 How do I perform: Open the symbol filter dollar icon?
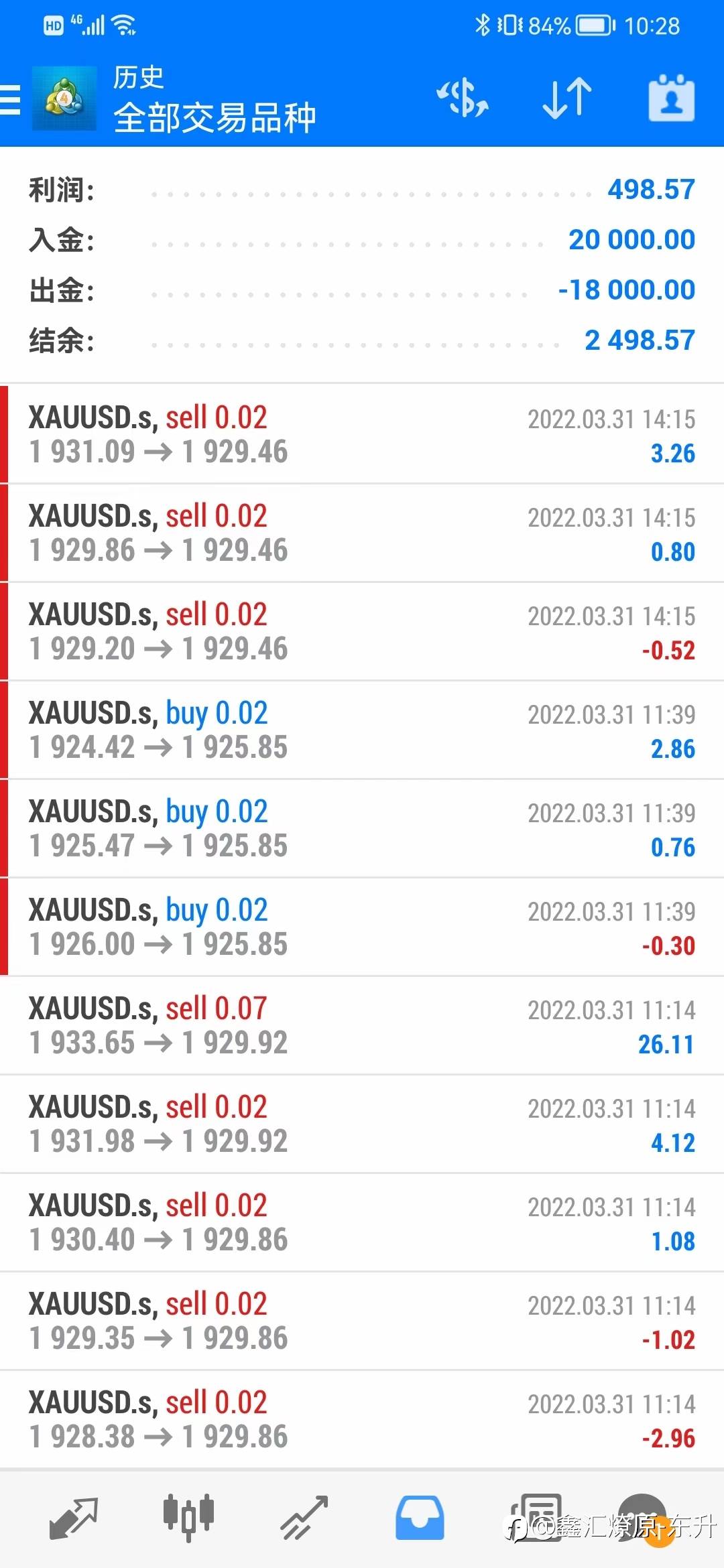(x=462, y=99)
